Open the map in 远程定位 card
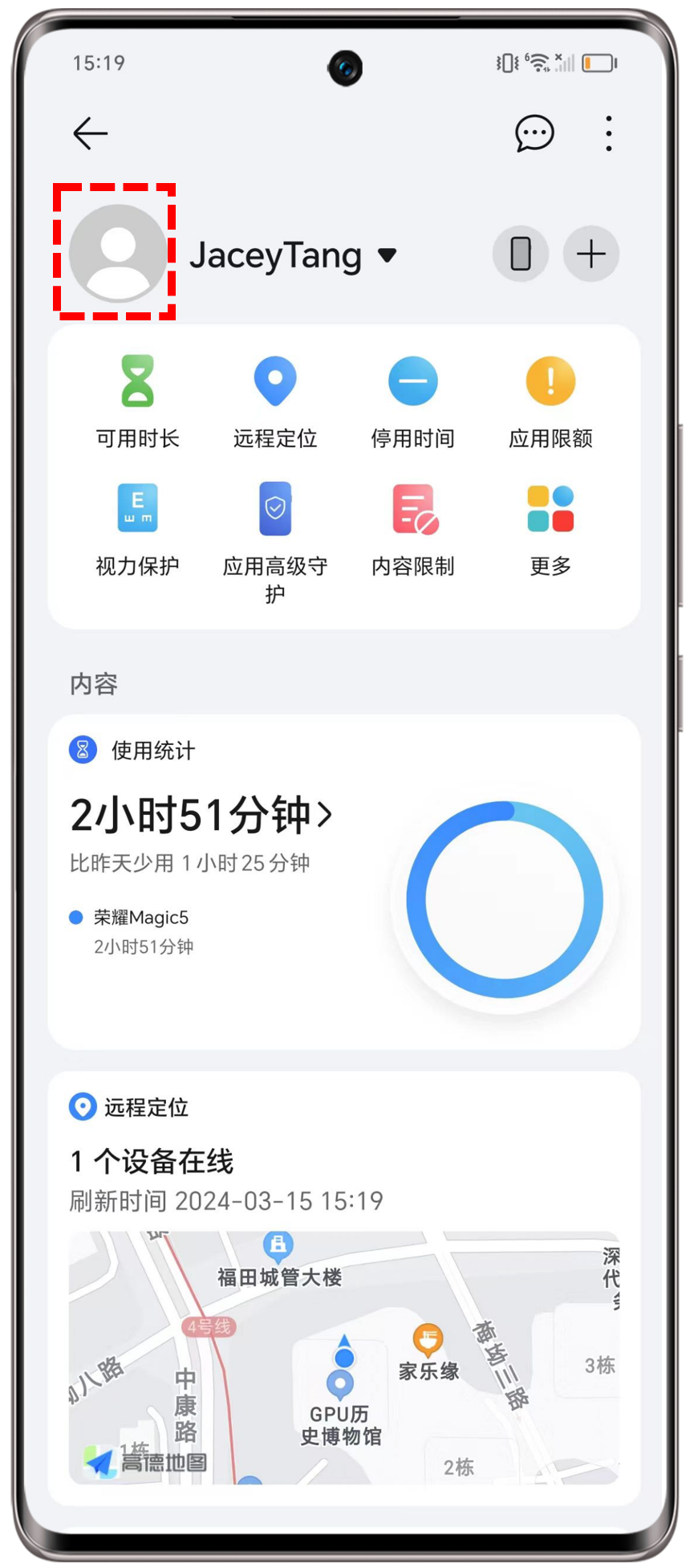Screen dimensions: 694x1568 tap(343, 1357)
